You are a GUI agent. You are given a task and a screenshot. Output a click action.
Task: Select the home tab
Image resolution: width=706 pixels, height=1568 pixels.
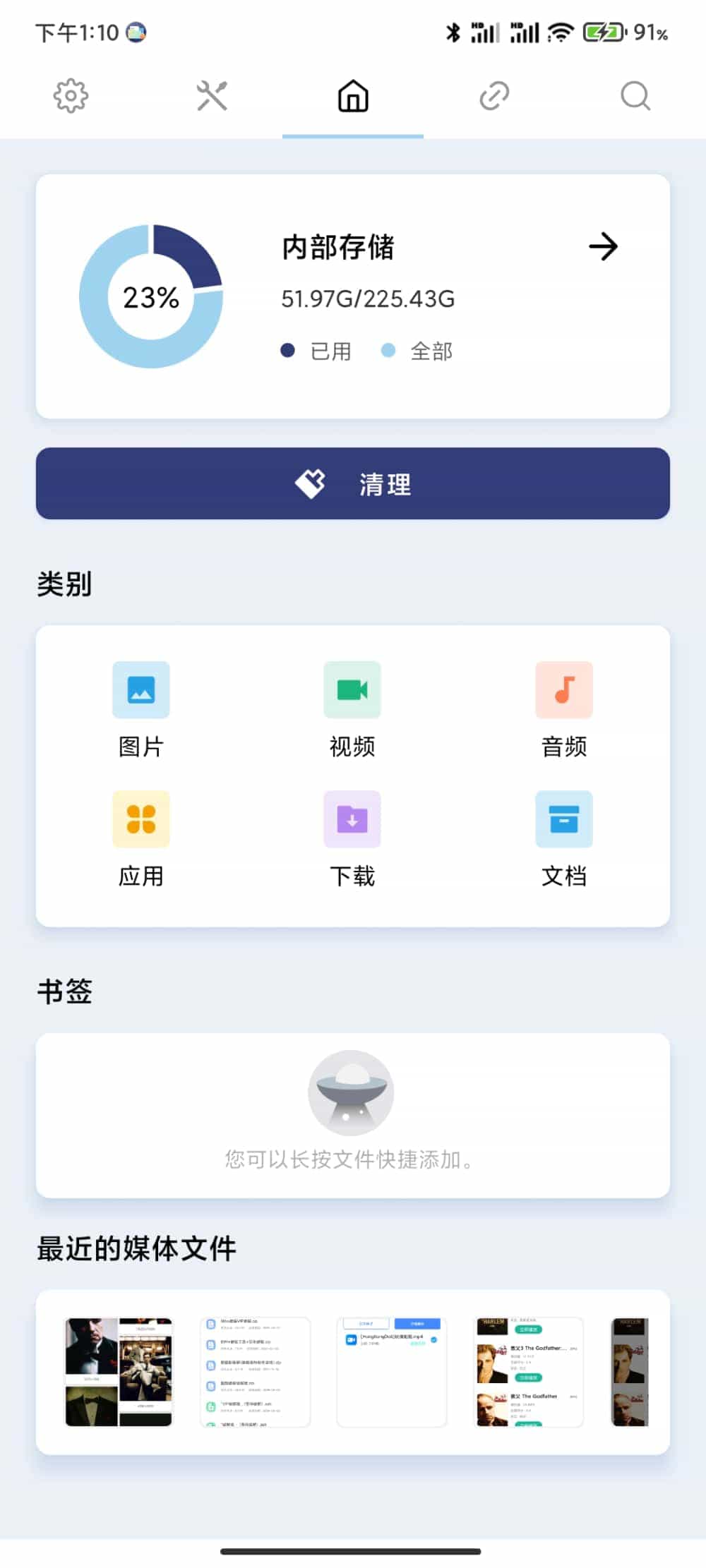pyautogui.click(x=353, y=96)
